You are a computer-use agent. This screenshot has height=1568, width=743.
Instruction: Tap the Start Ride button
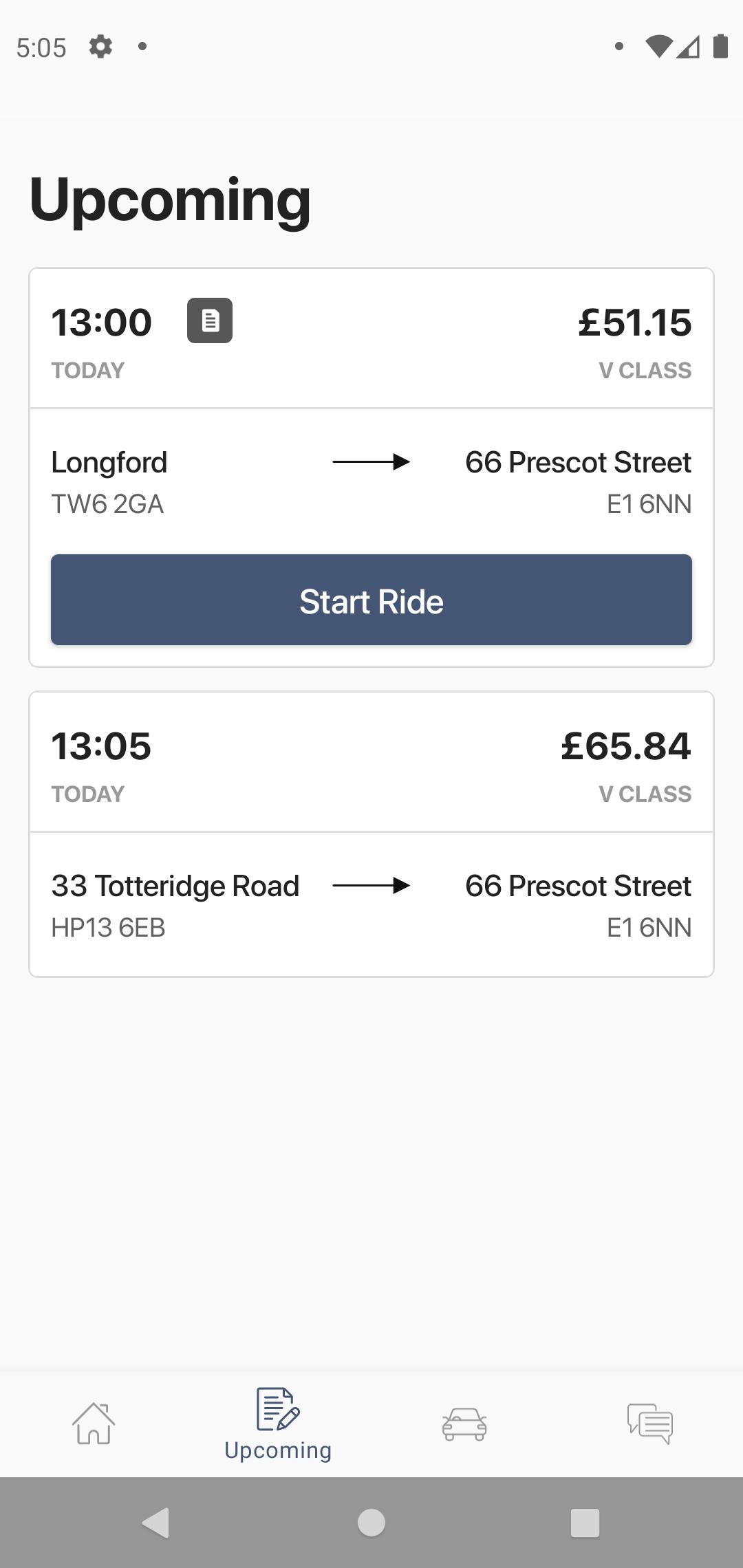pyautogui.click(x=371, y=600)
